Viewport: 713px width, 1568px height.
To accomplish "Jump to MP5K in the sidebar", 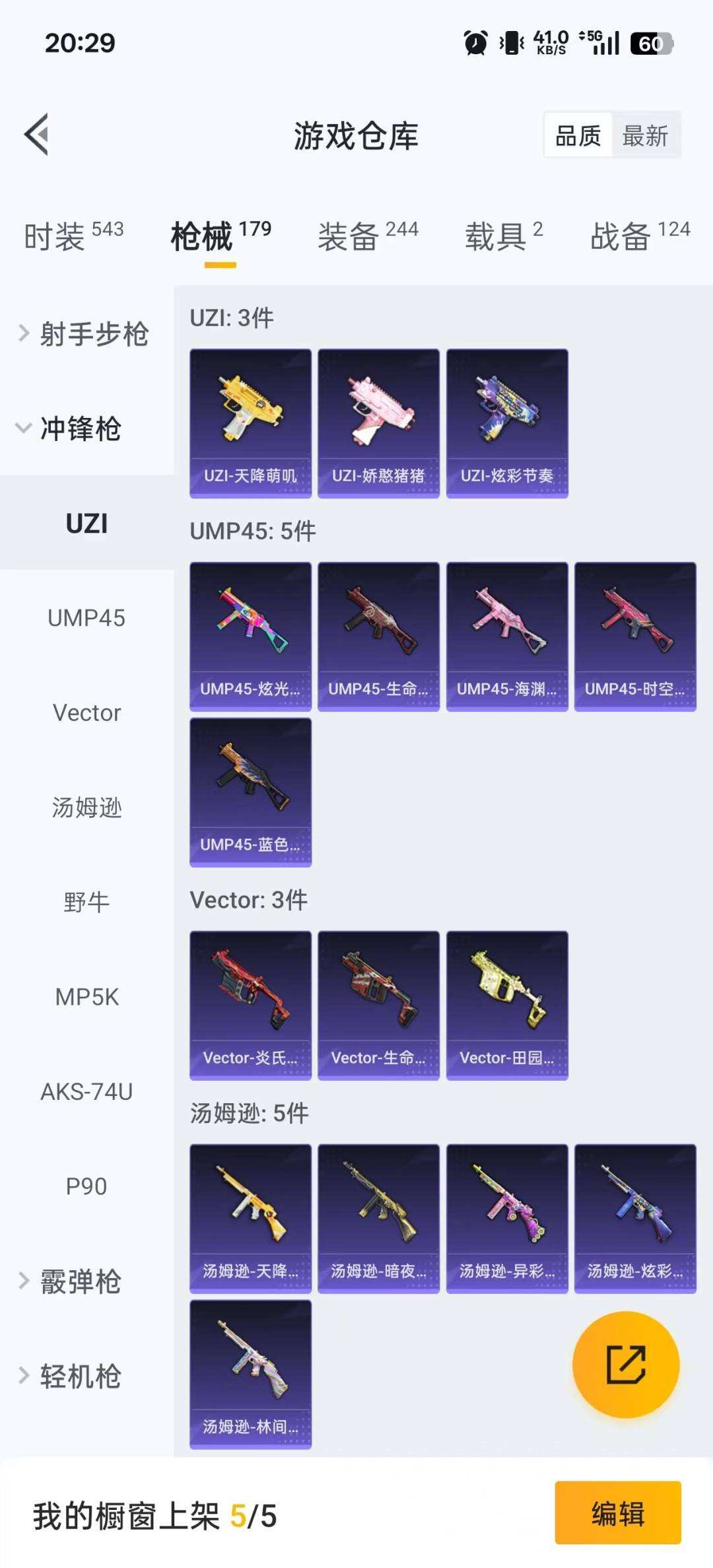I will point(86,997).
